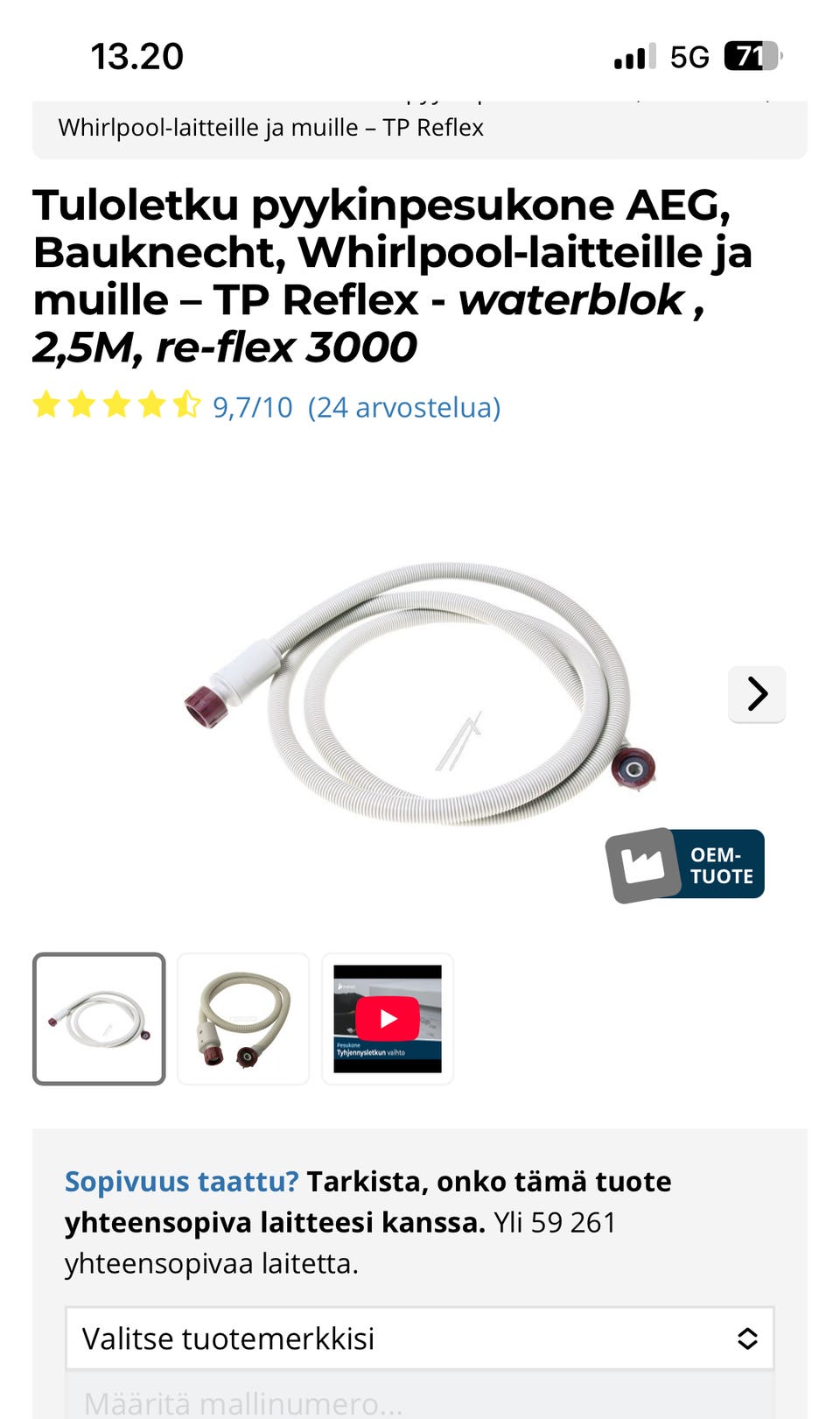Open the Valitse tuotemerkkisi dropdown
This screenshot has height=1419, width=840.
(x=420, y=1338)
